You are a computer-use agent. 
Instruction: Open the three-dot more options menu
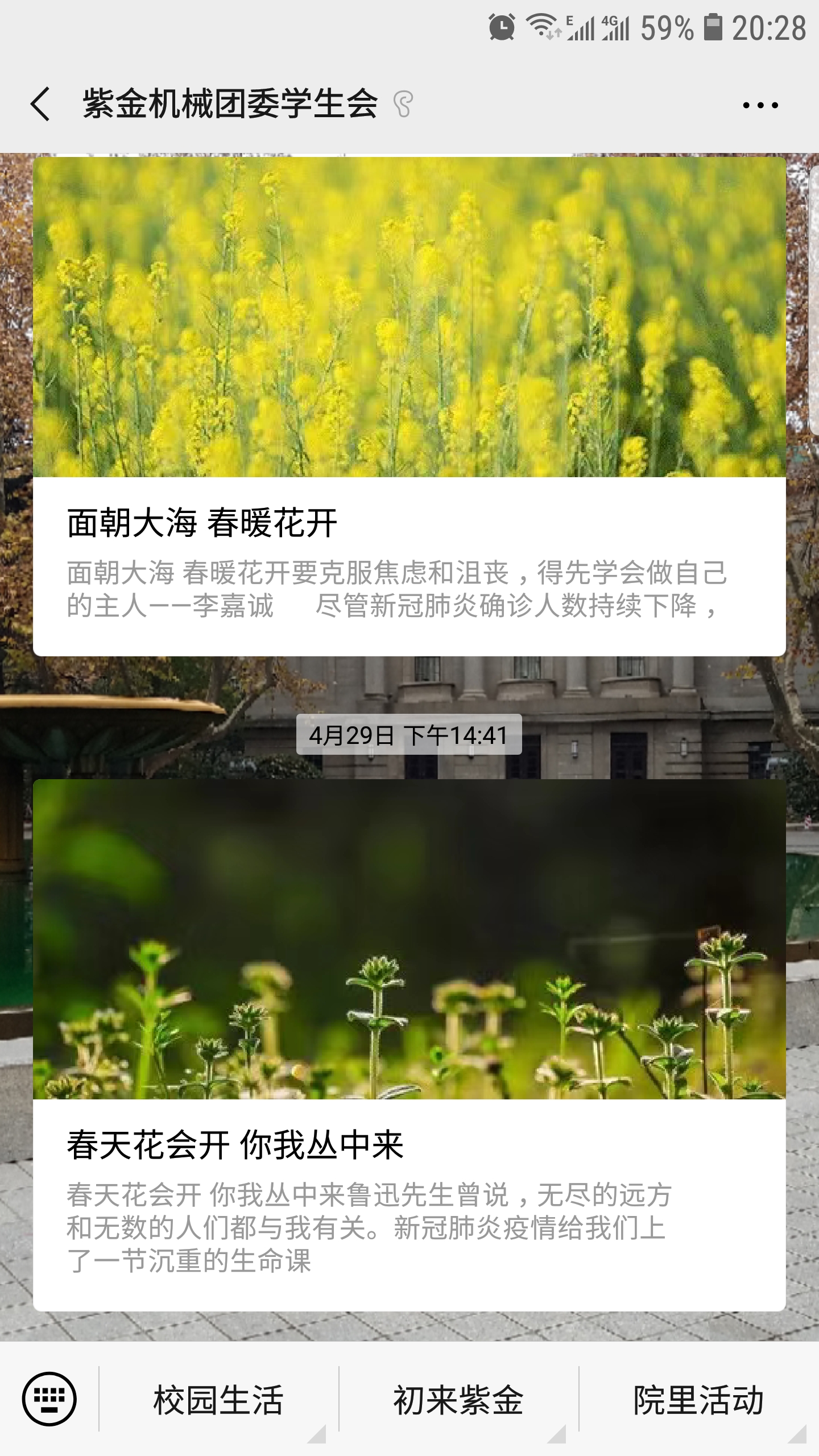(x=760, y=105)
